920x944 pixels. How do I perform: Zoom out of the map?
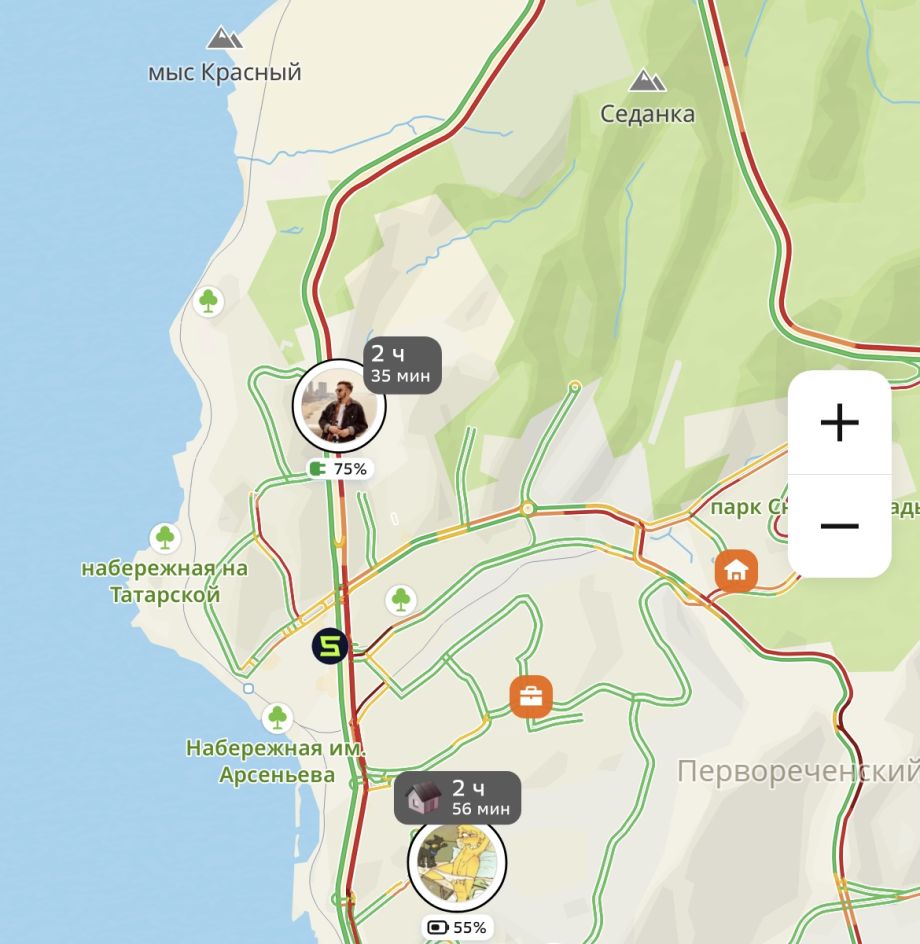[839, 526]
